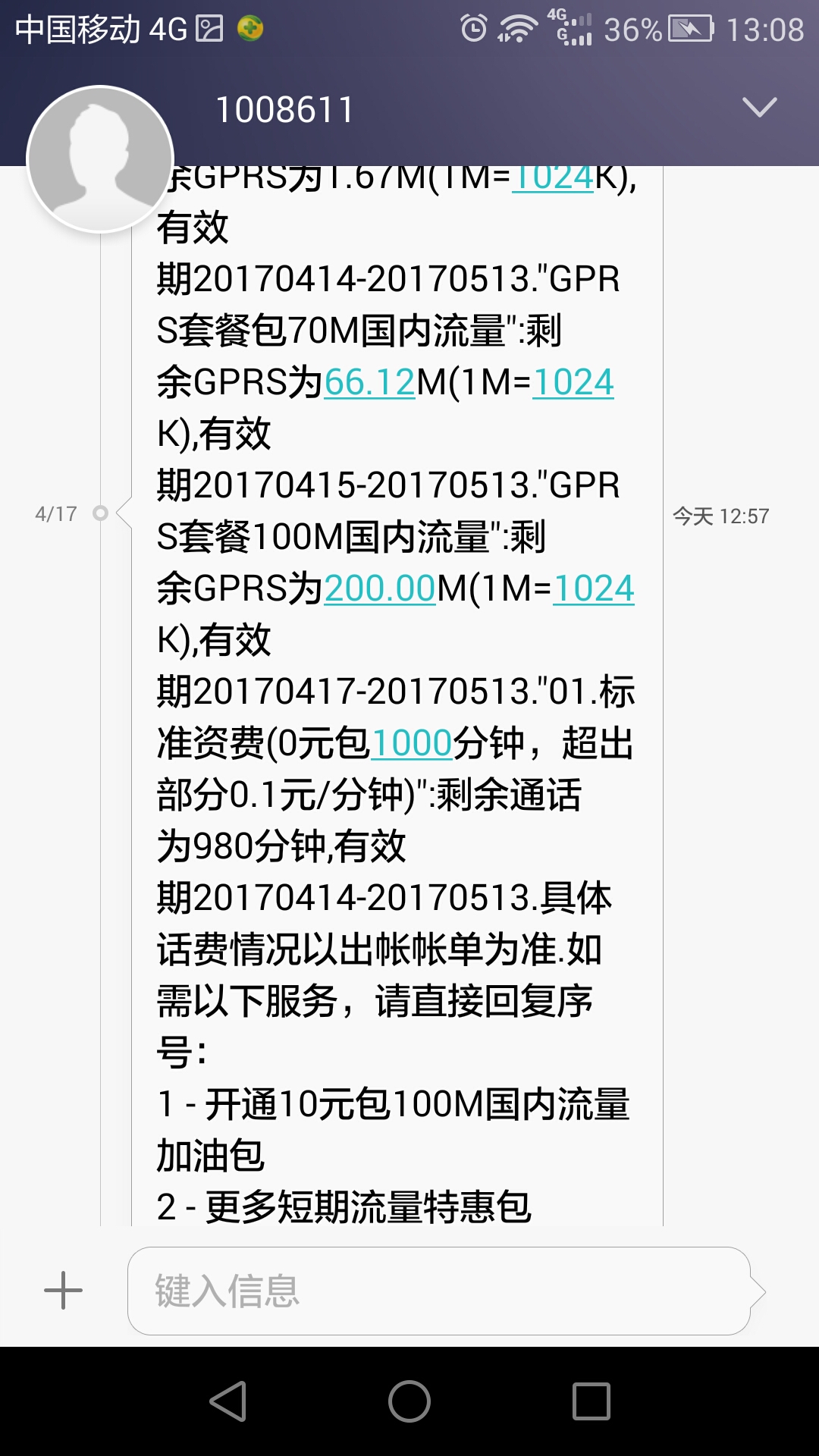Viewport: 819px width, 1456px height.
Task: Tap the 200.00 underlined number link
Action: coord(380,588)
